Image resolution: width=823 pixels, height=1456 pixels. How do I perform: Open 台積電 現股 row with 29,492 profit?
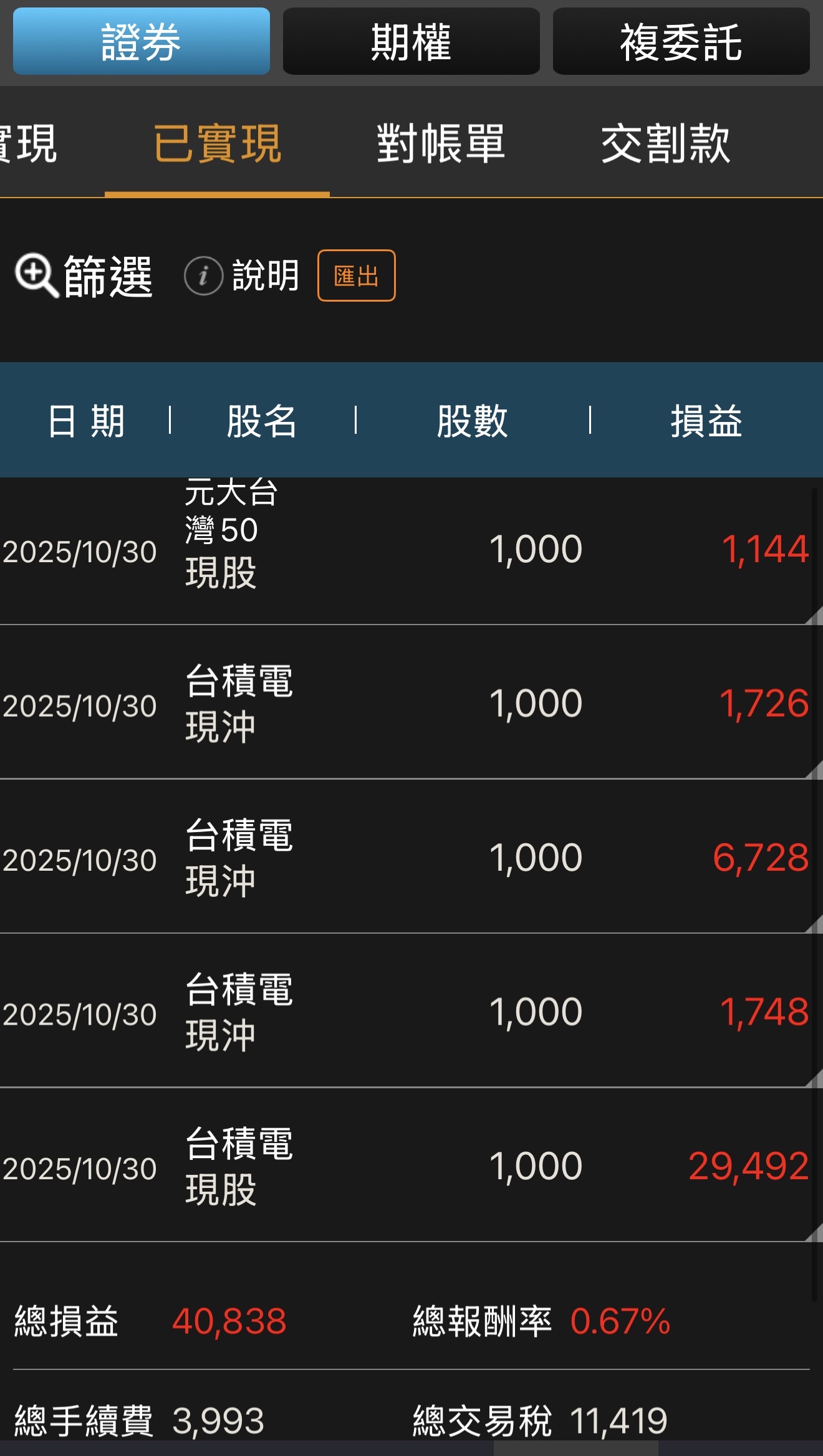point(405,1166)
